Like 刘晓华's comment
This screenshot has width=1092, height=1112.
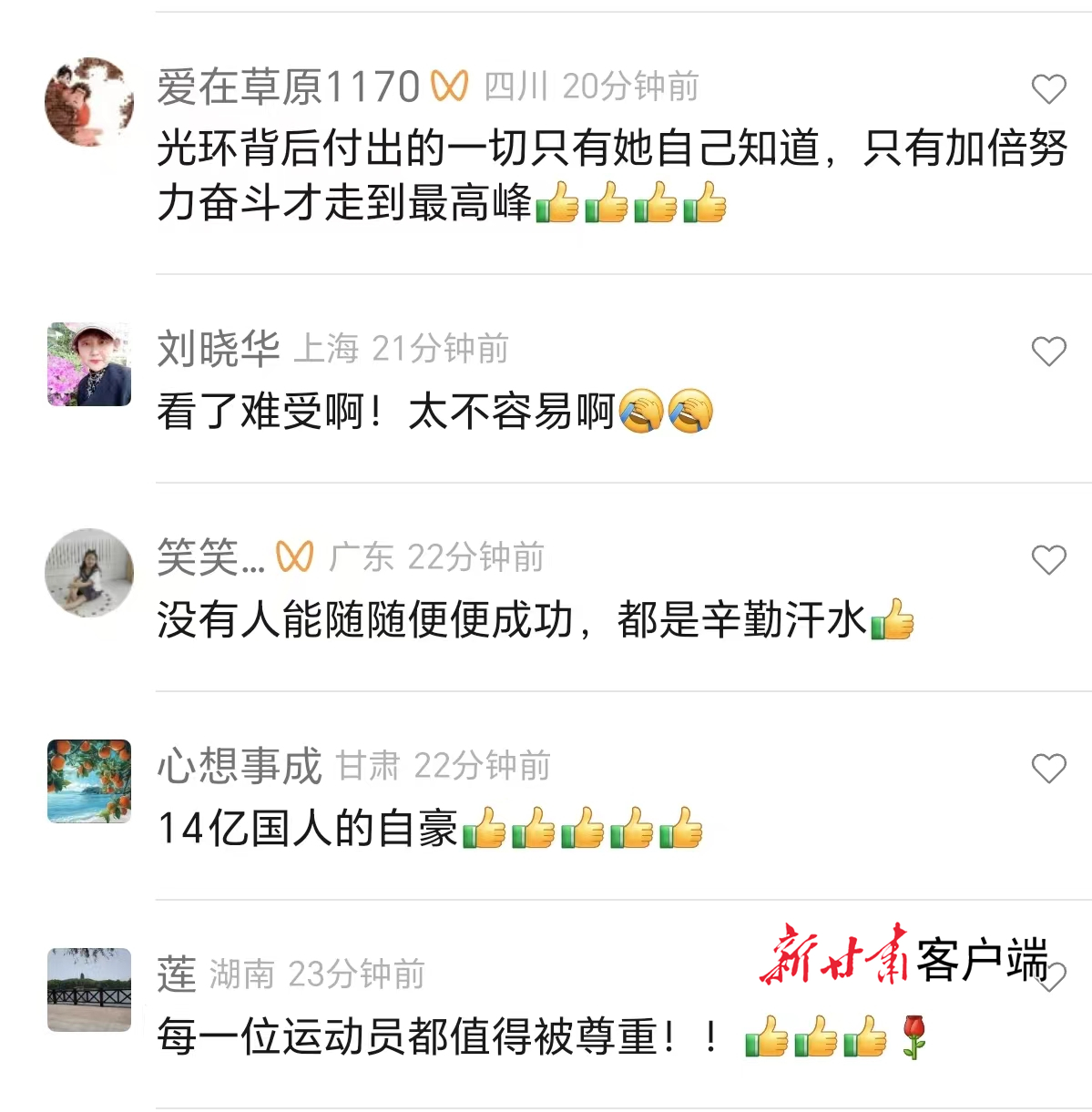1048,352
